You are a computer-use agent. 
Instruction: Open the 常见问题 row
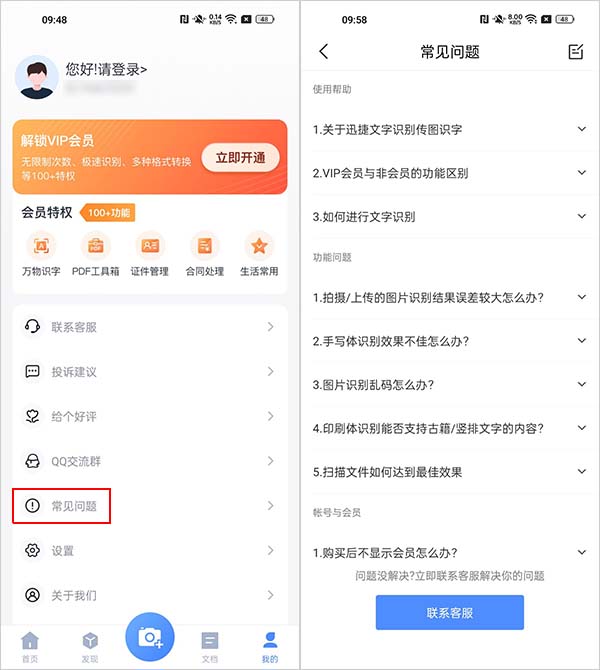[x=150, y=506]
